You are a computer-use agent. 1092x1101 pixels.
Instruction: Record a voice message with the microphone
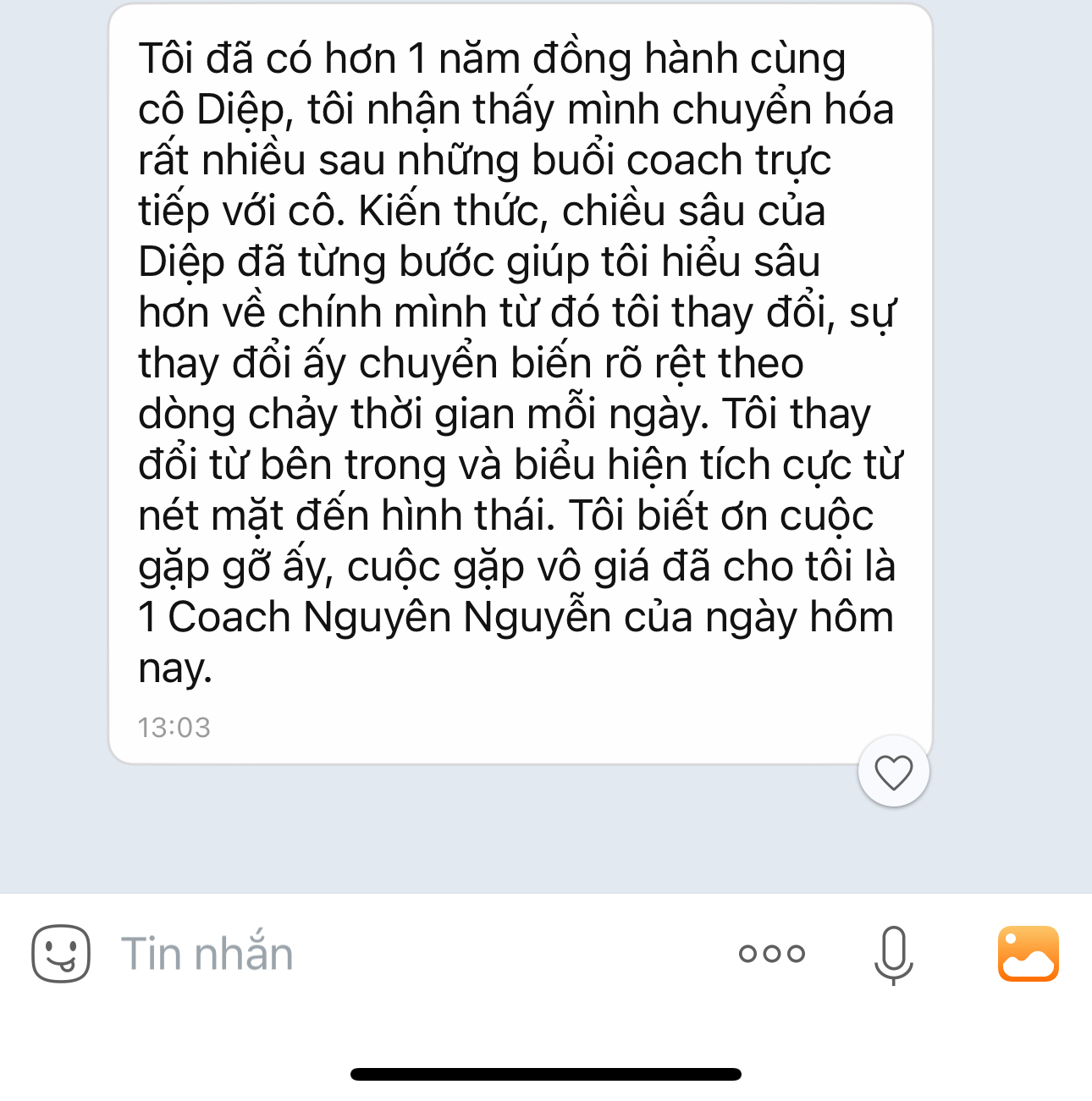tap(893, 955)
